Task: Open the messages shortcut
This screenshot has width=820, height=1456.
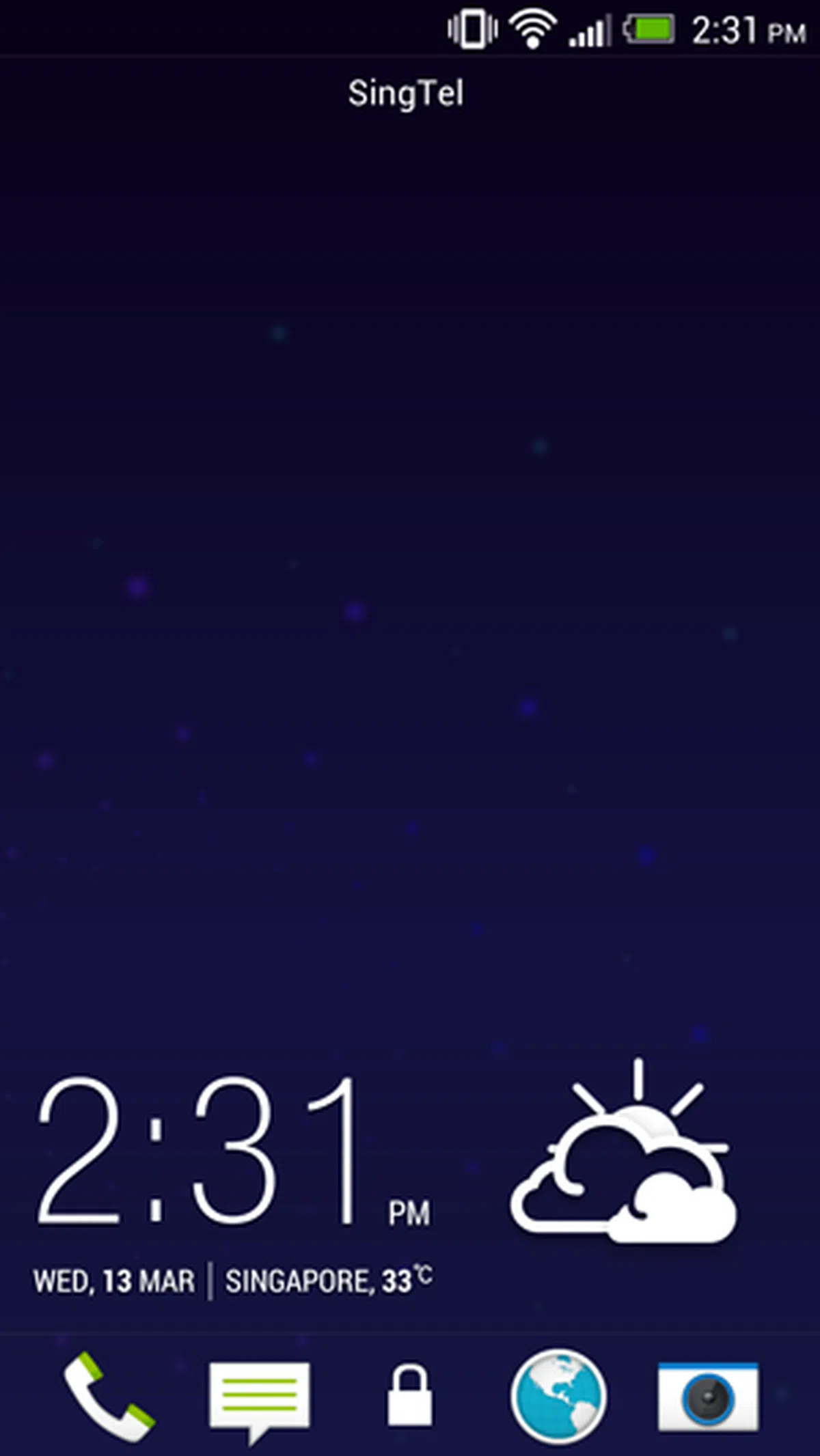Action: (259, 1399)
